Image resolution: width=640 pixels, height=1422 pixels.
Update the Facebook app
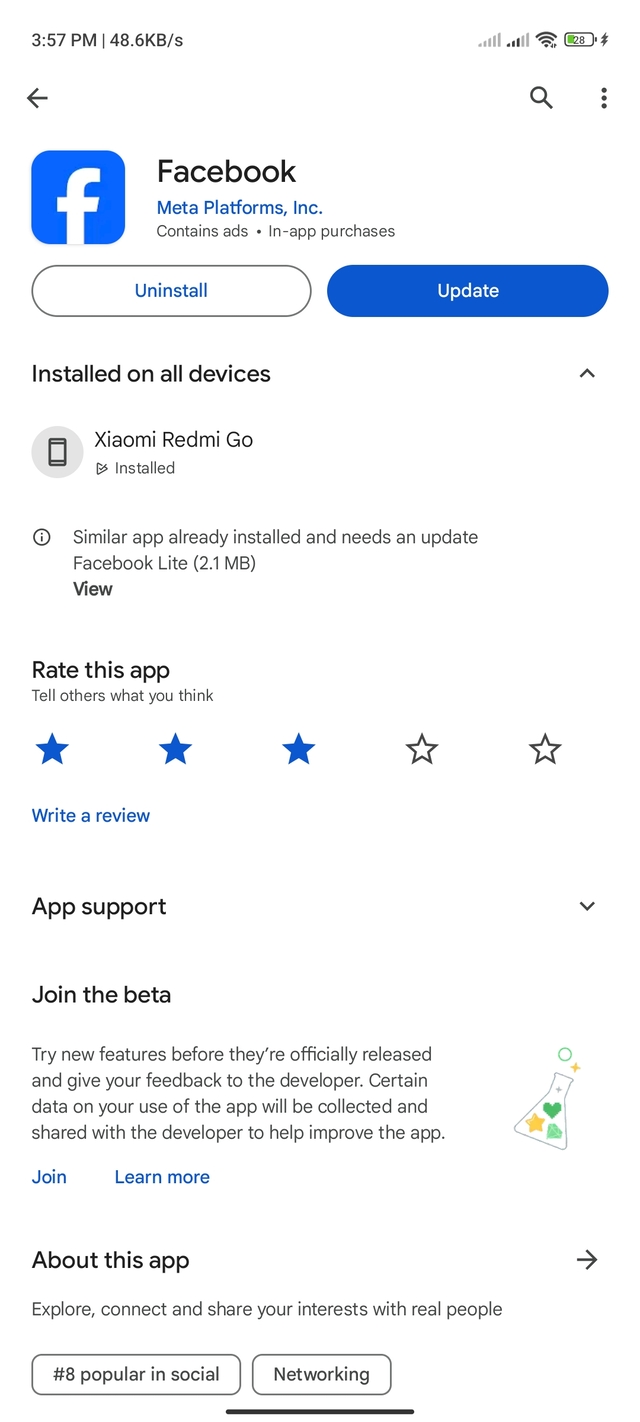point(467,291)
